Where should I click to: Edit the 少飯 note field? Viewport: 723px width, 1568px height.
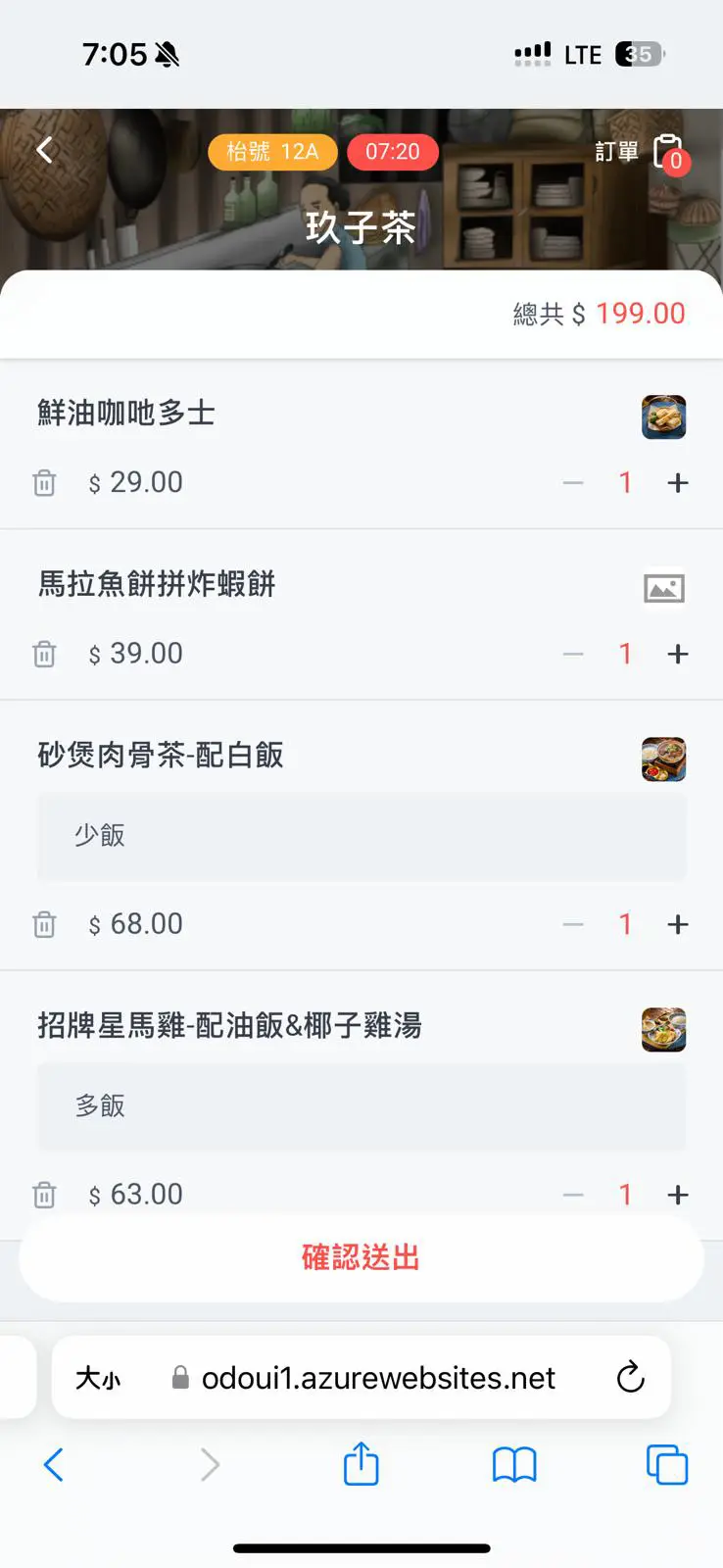click(361, 837)
